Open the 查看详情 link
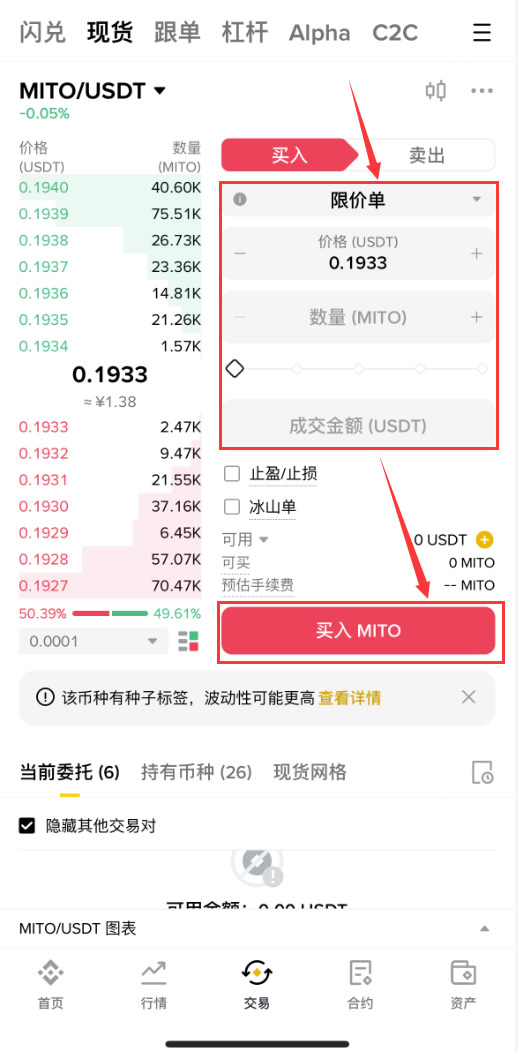The height and width of the screenshot is (1053, 518). [x=349, y=698]
